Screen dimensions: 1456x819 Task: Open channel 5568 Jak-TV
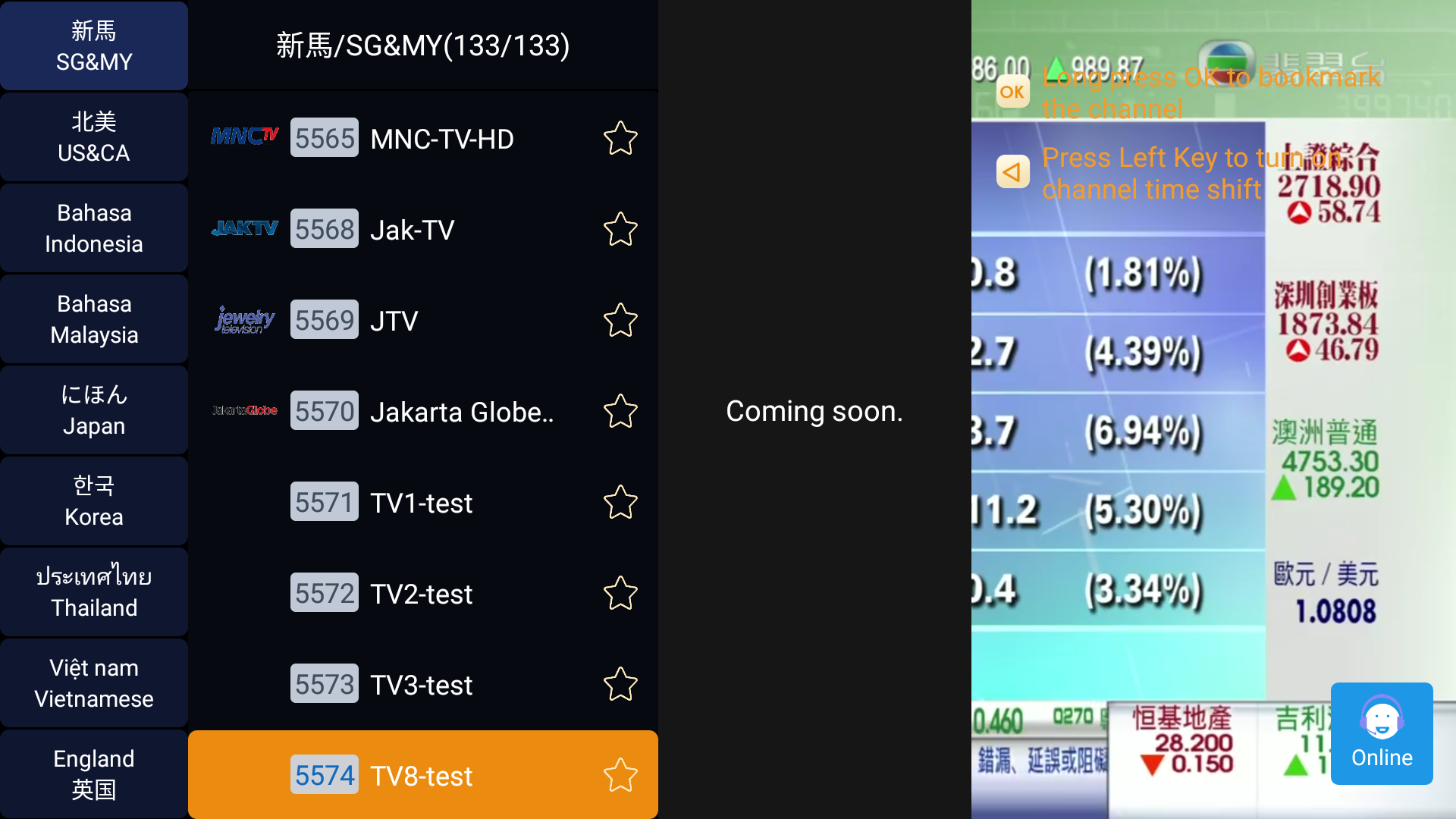click(422, 230)
